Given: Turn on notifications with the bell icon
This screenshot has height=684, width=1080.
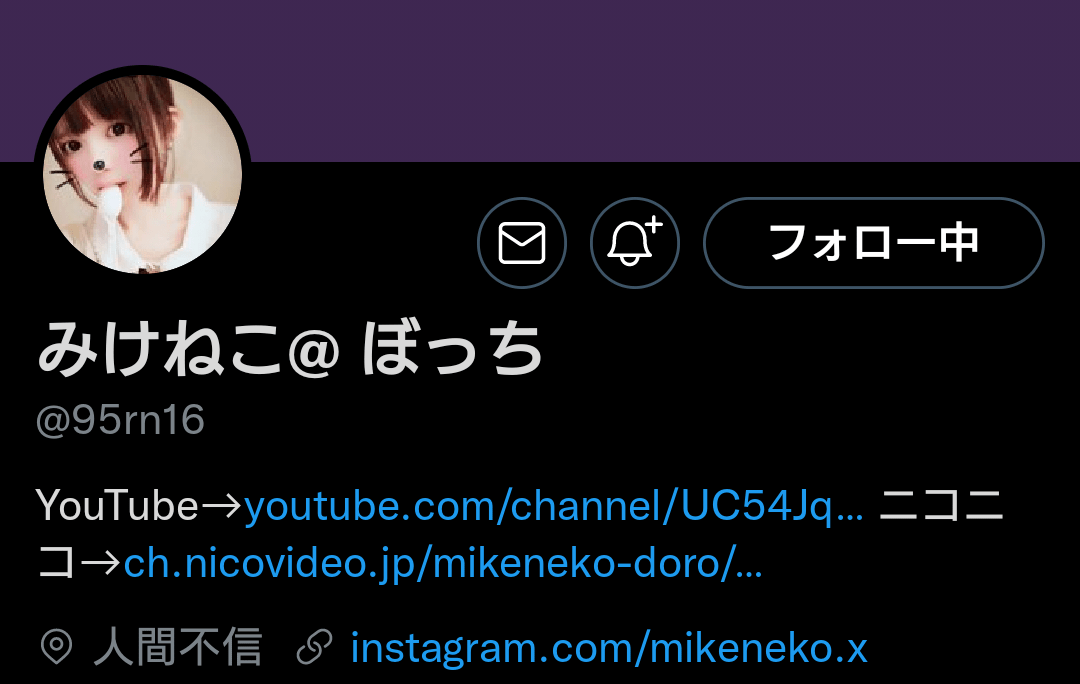Looking at the screenshot, I should (x=635, y=243).
